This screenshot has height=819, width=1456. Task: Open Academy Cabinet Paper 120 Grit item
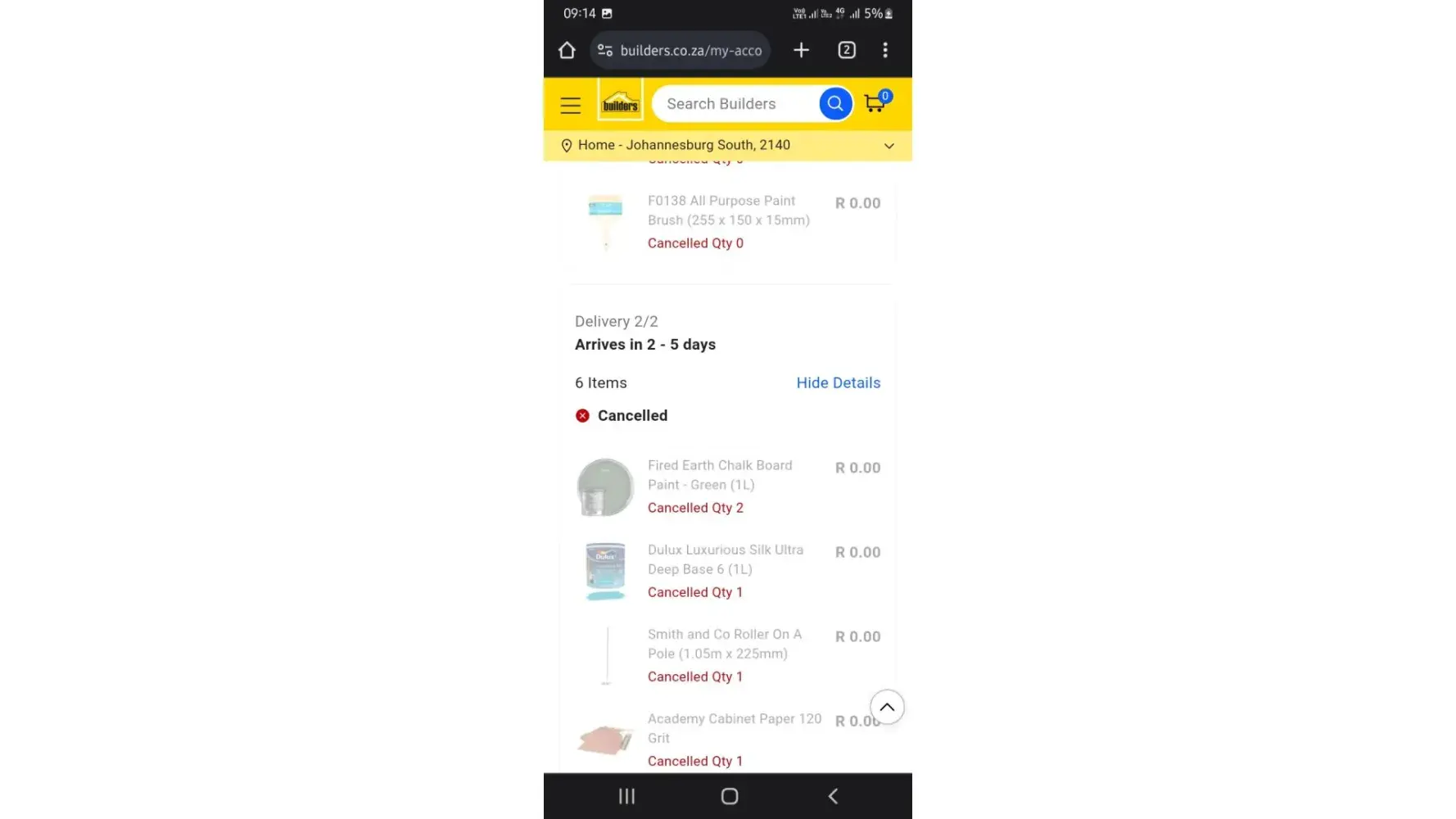tap(733, 727)
